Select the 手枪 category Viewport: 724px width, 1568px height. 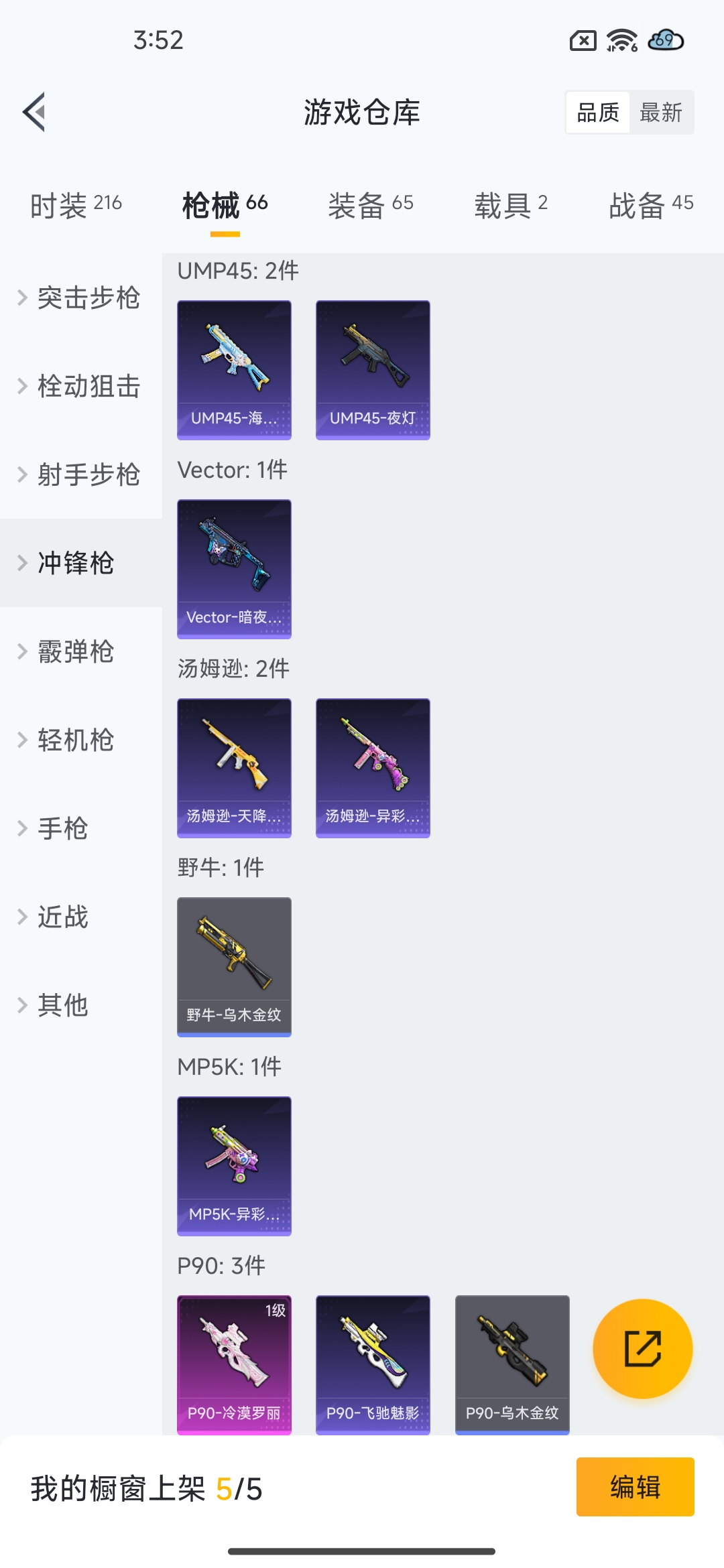62,828
